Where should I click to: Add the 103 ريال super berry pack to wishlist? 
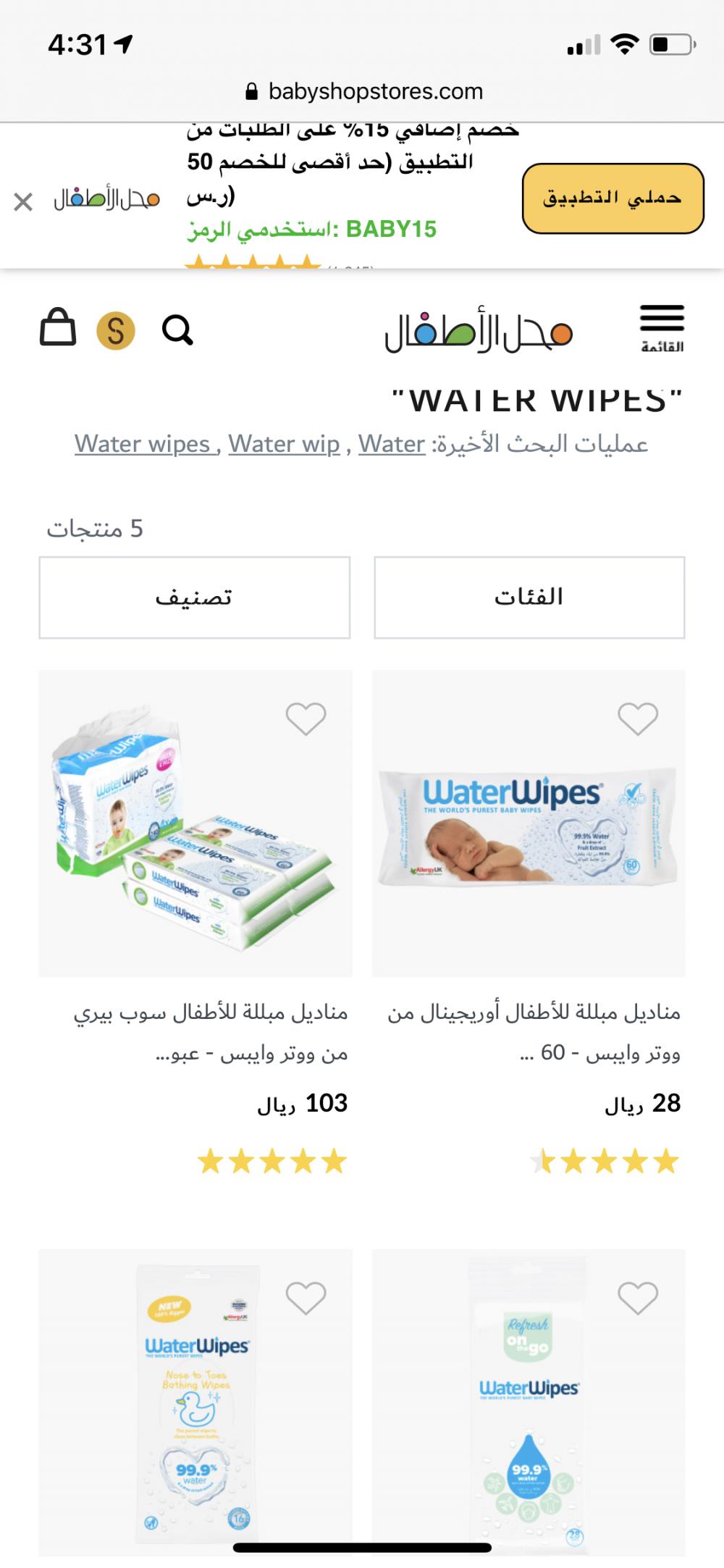[306, 718]
